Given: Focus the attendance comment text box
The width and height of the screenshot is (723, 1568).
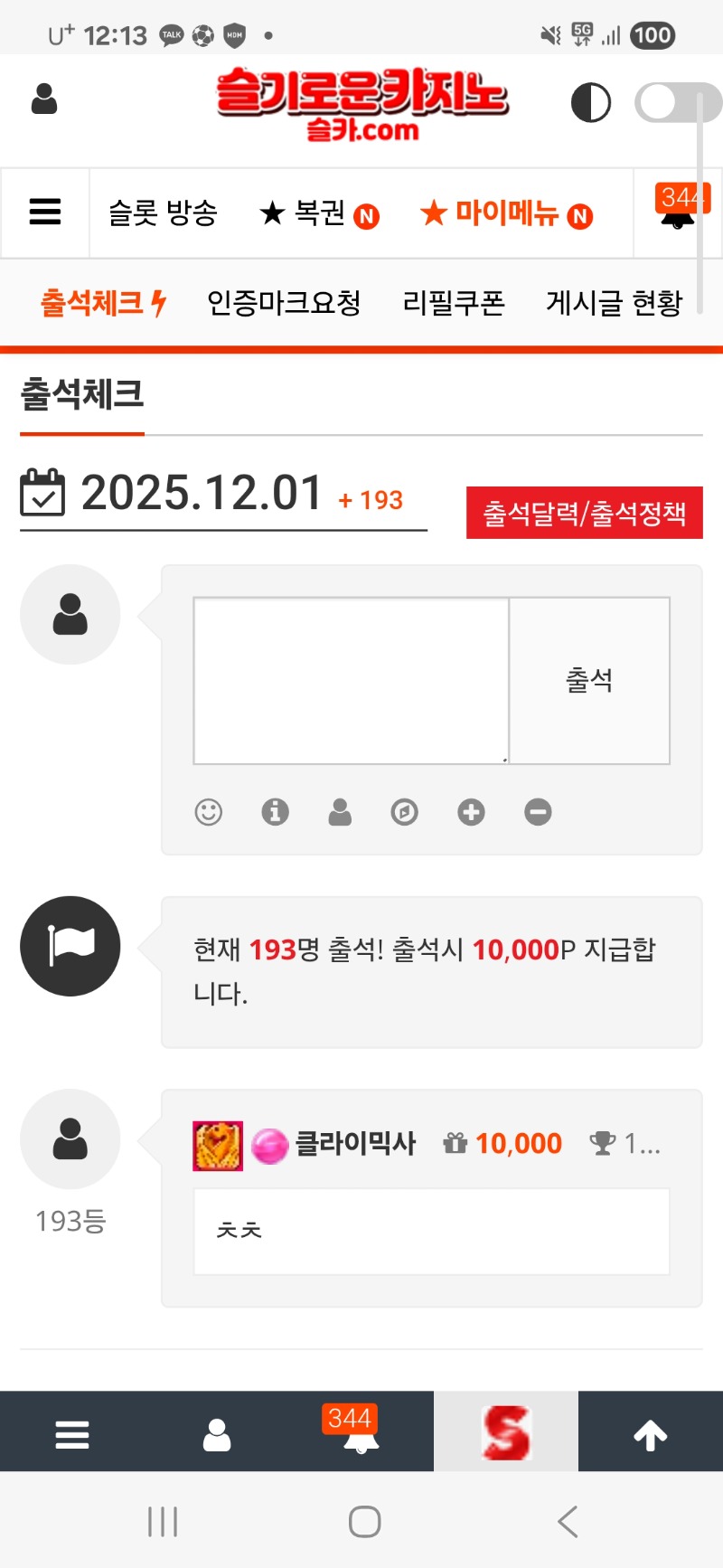Looking at the screenshot, I should pos(351,680).
